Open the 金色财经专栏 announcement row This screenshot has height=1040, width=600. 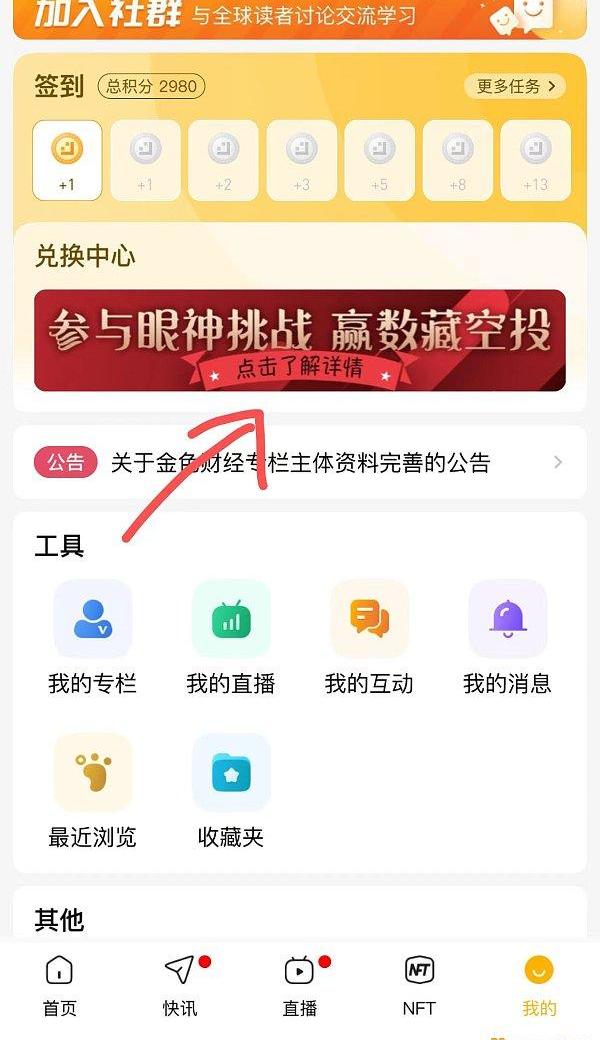coord(300,462)
